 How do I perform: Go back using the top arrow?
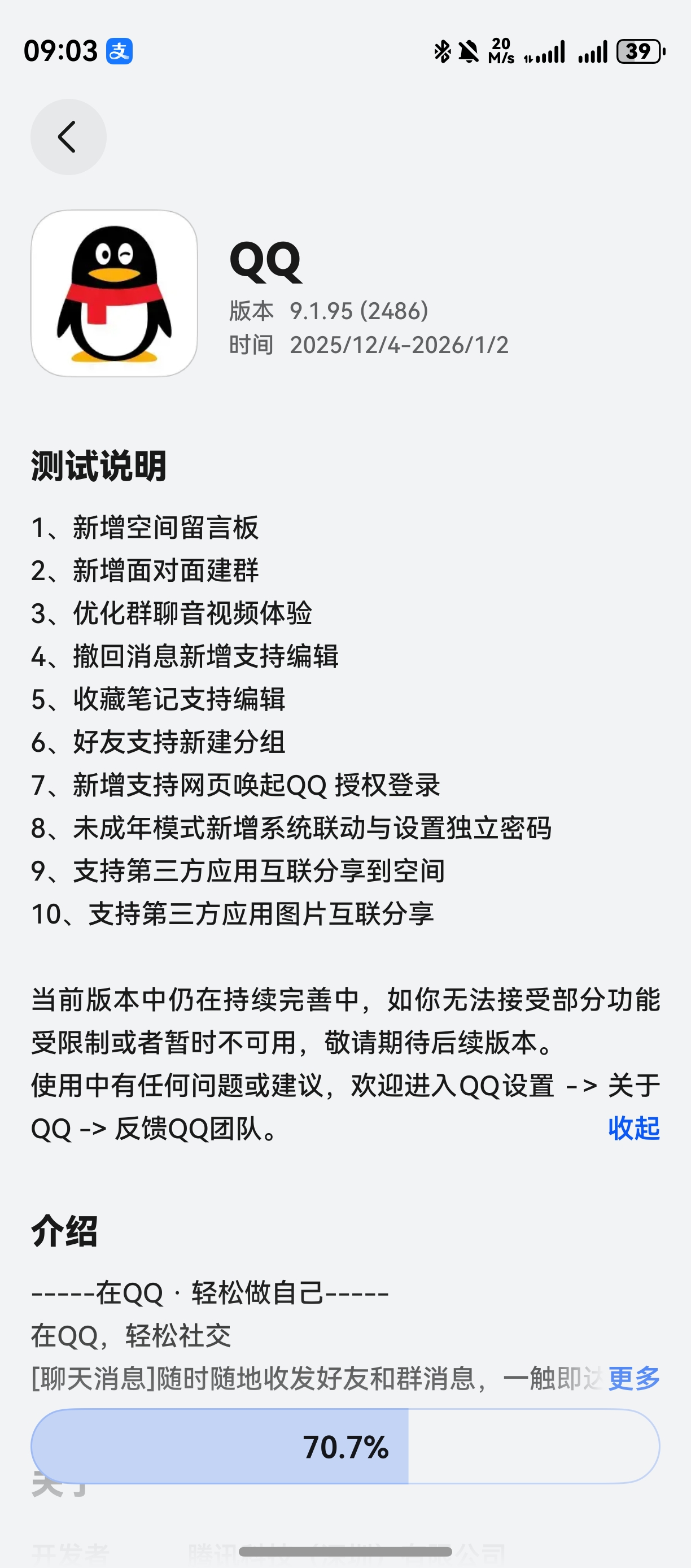(68, 137)
